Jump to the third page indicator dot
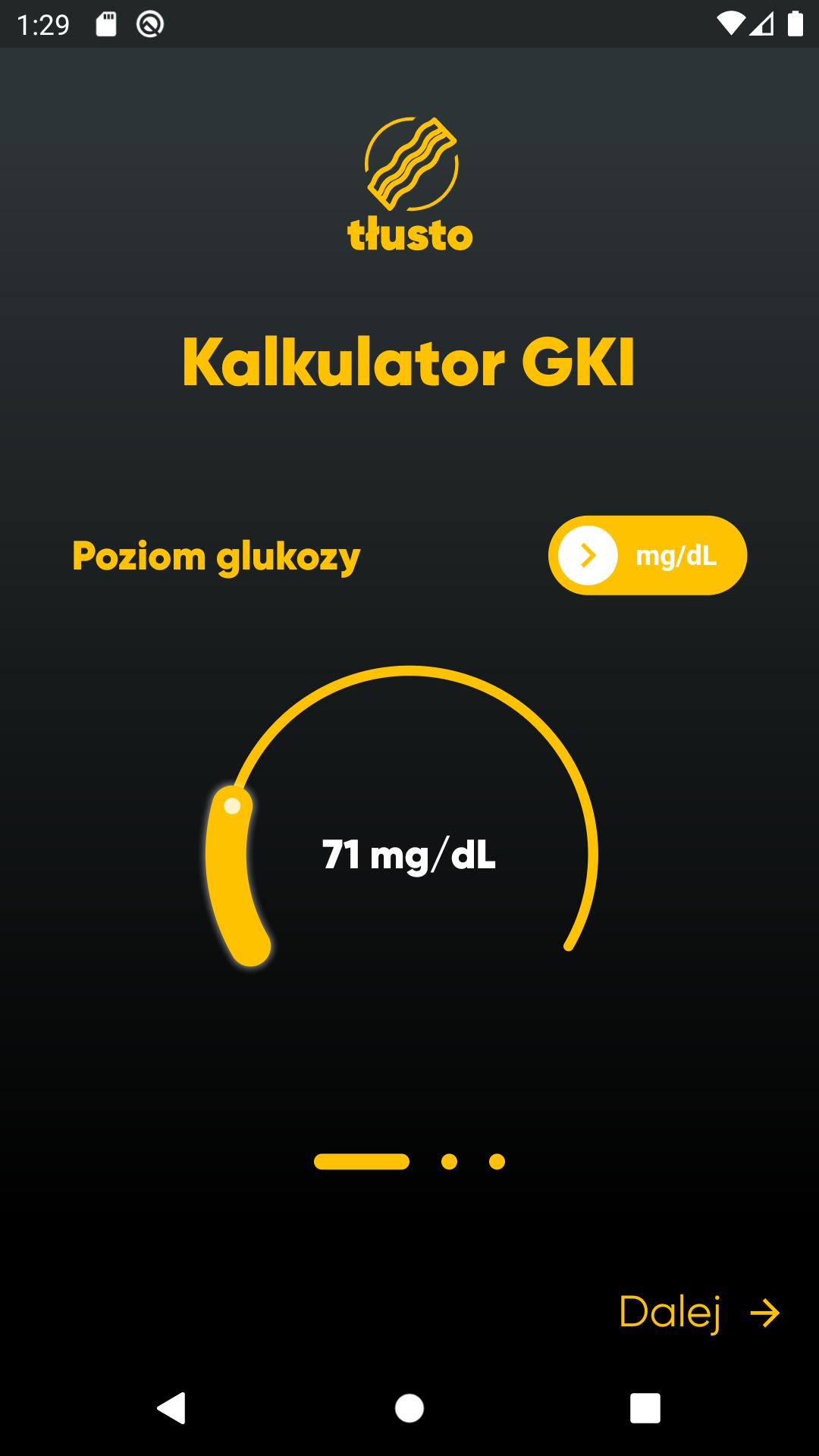The width and height of the screenshot is (819, 1456). [x=497, y=1162]
